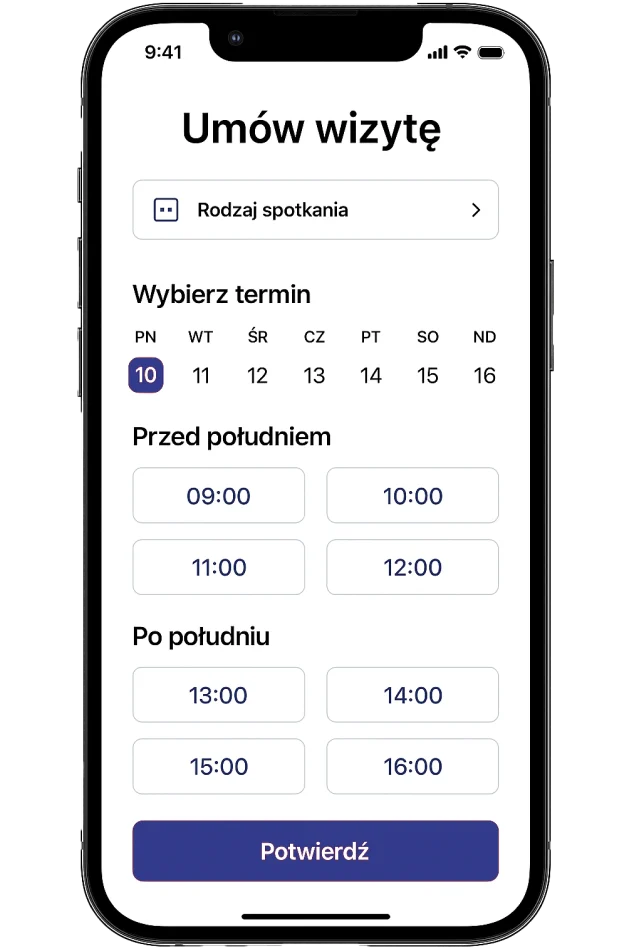Select the 14:00 time slot

pos(412,695)
